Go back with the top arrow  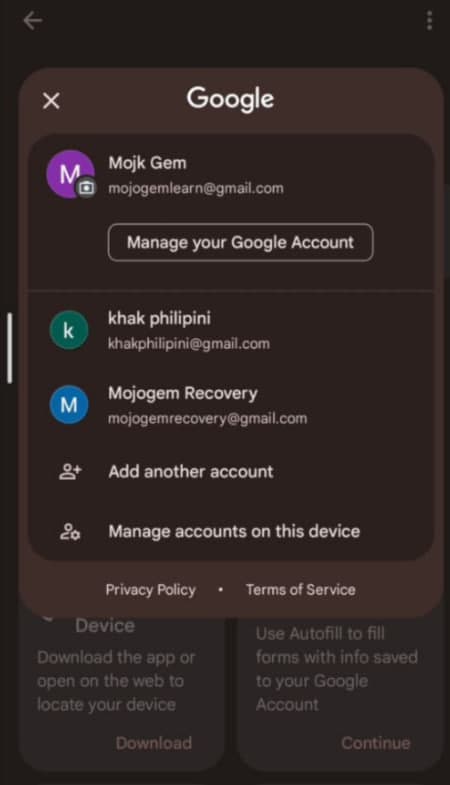coord(33,21)
